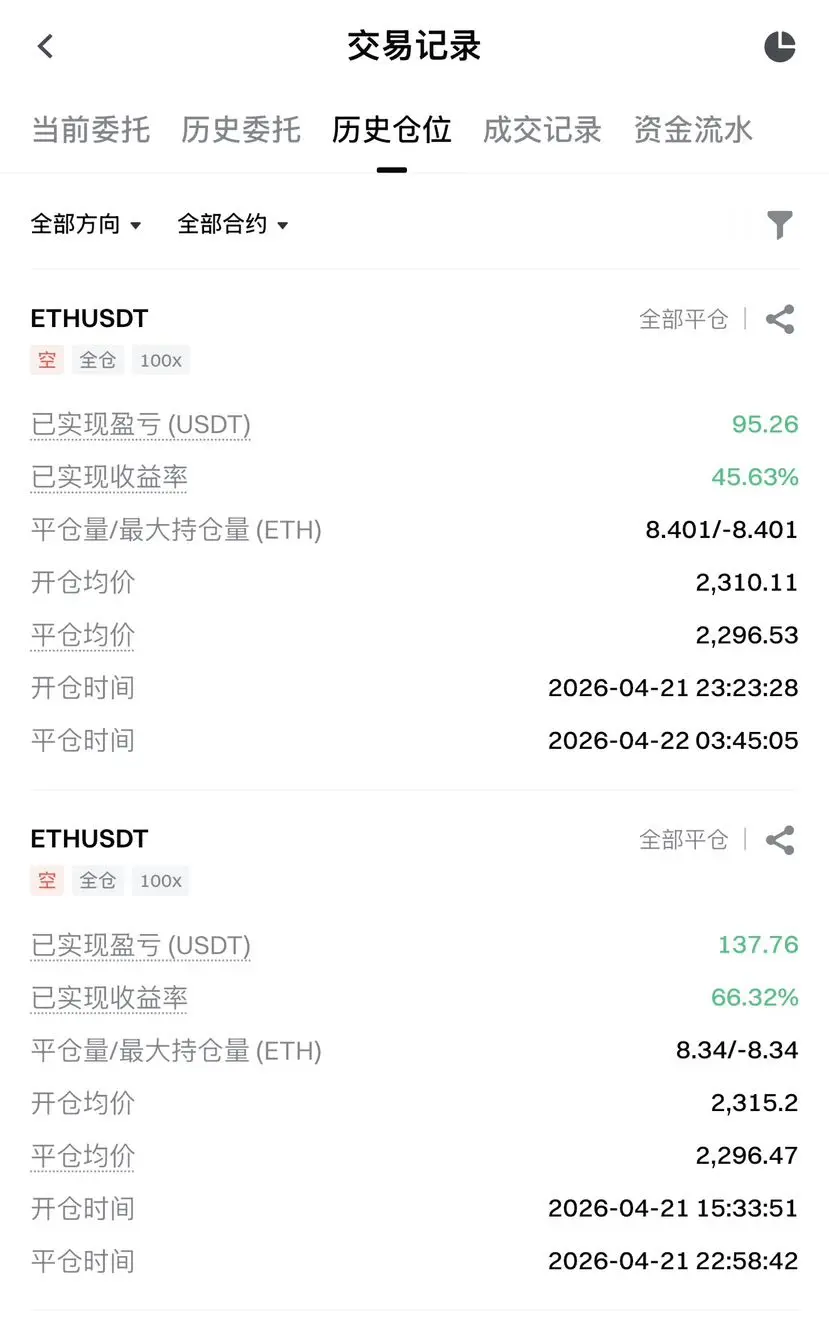Expand the 全部合约 dropdown

coord(232,224)
